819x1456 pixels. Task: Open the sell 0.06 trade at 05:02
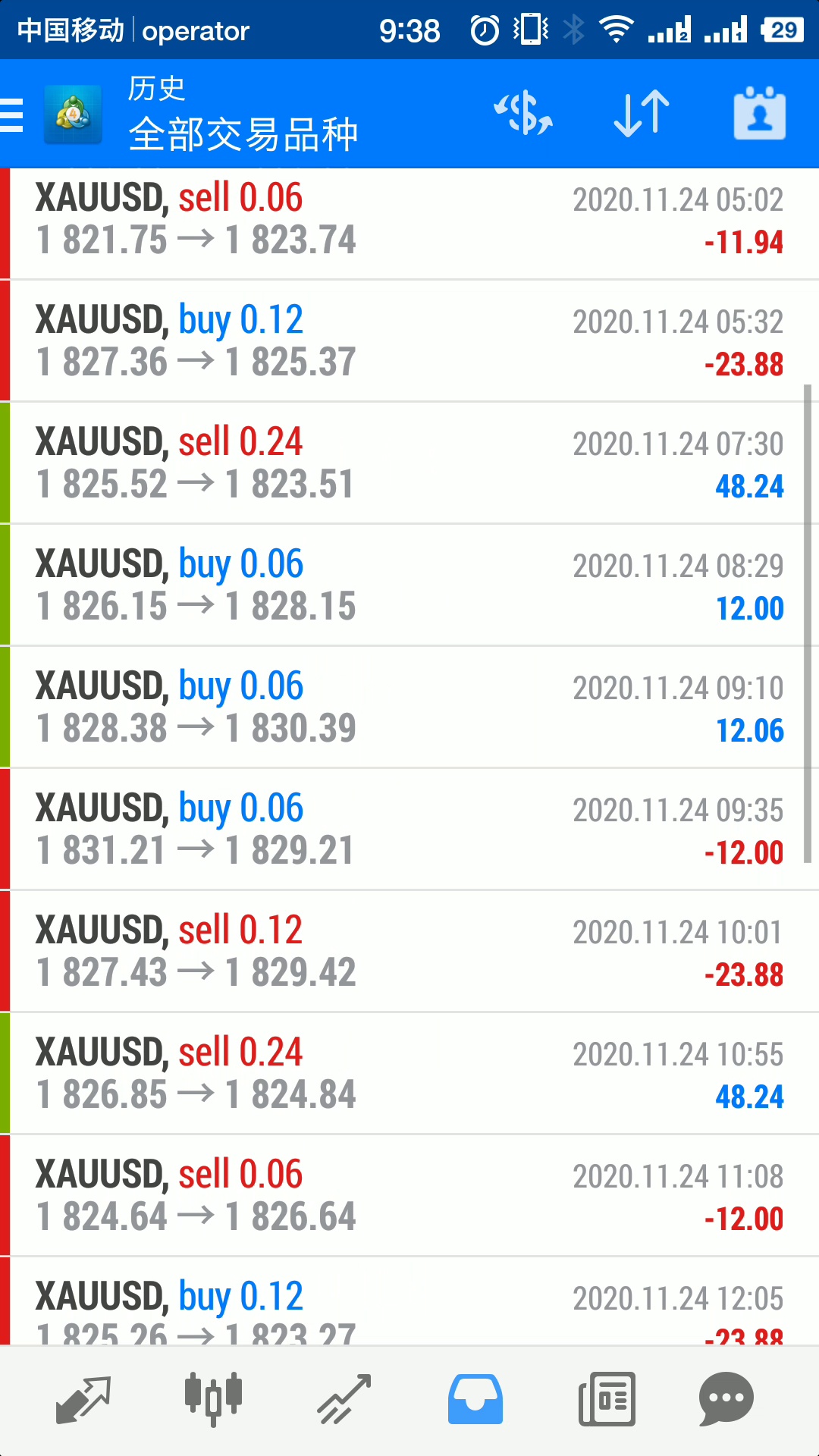click(x=409, y=220)
